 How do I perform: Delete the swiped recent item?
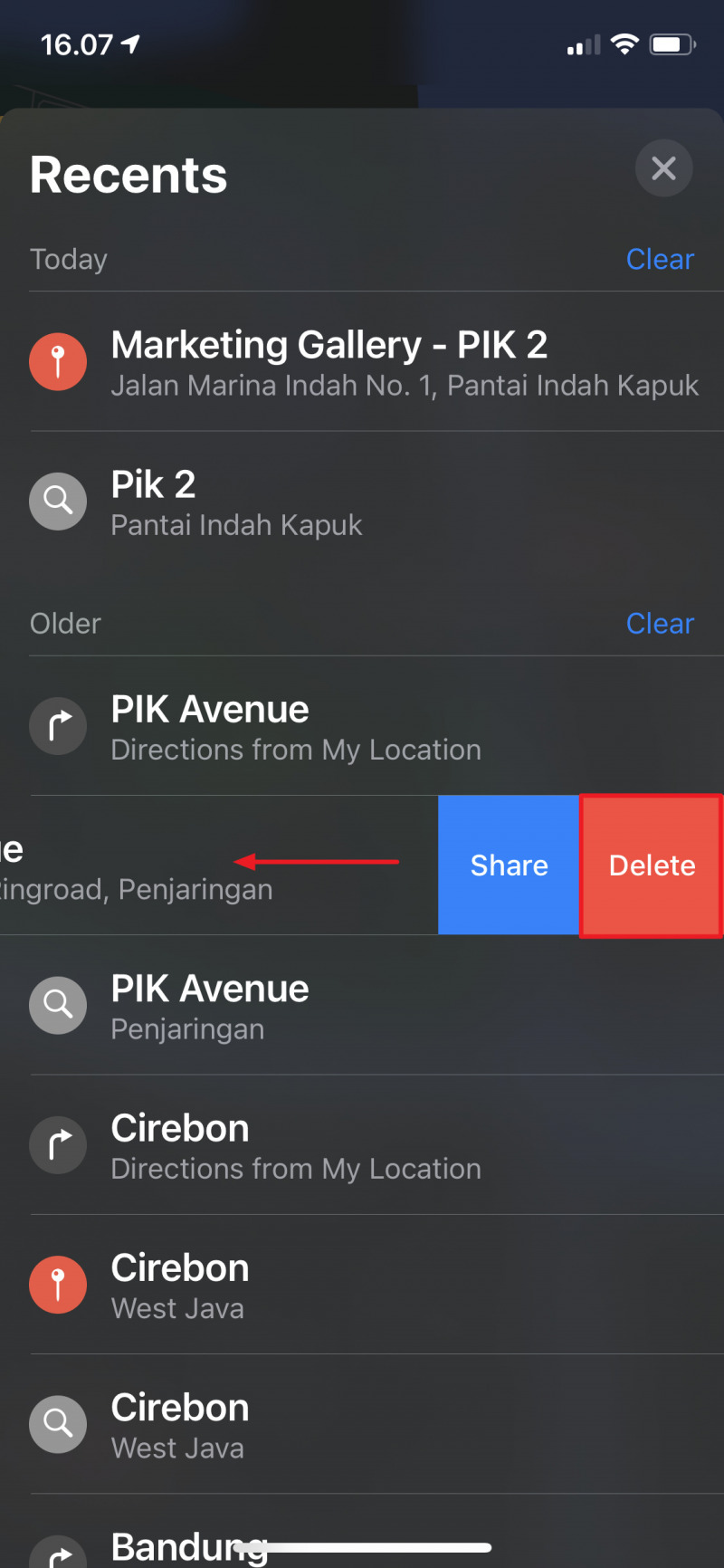pos(652,865)
